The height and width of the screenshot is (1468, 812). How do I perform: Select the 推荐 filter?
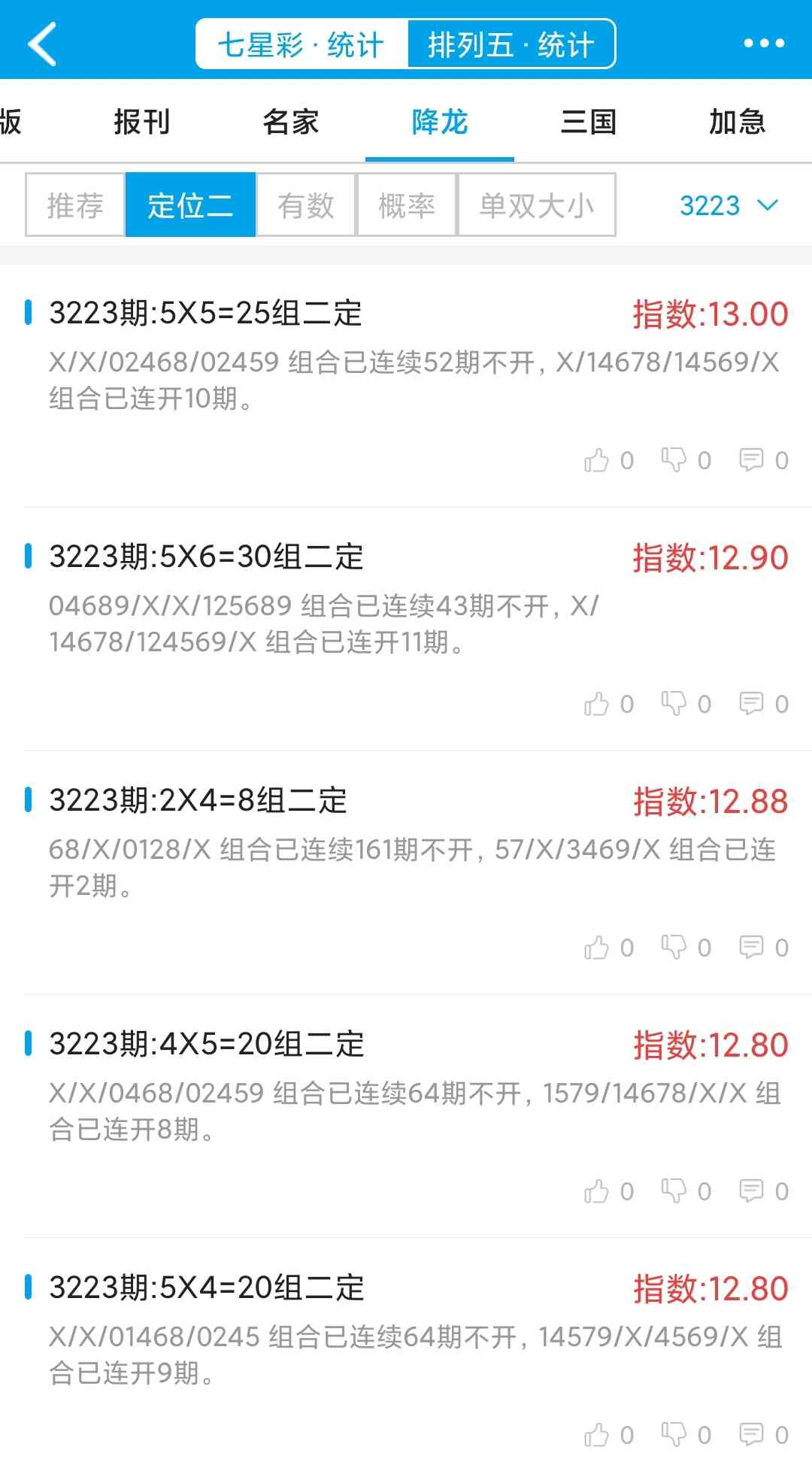click(x=74, y=205)
